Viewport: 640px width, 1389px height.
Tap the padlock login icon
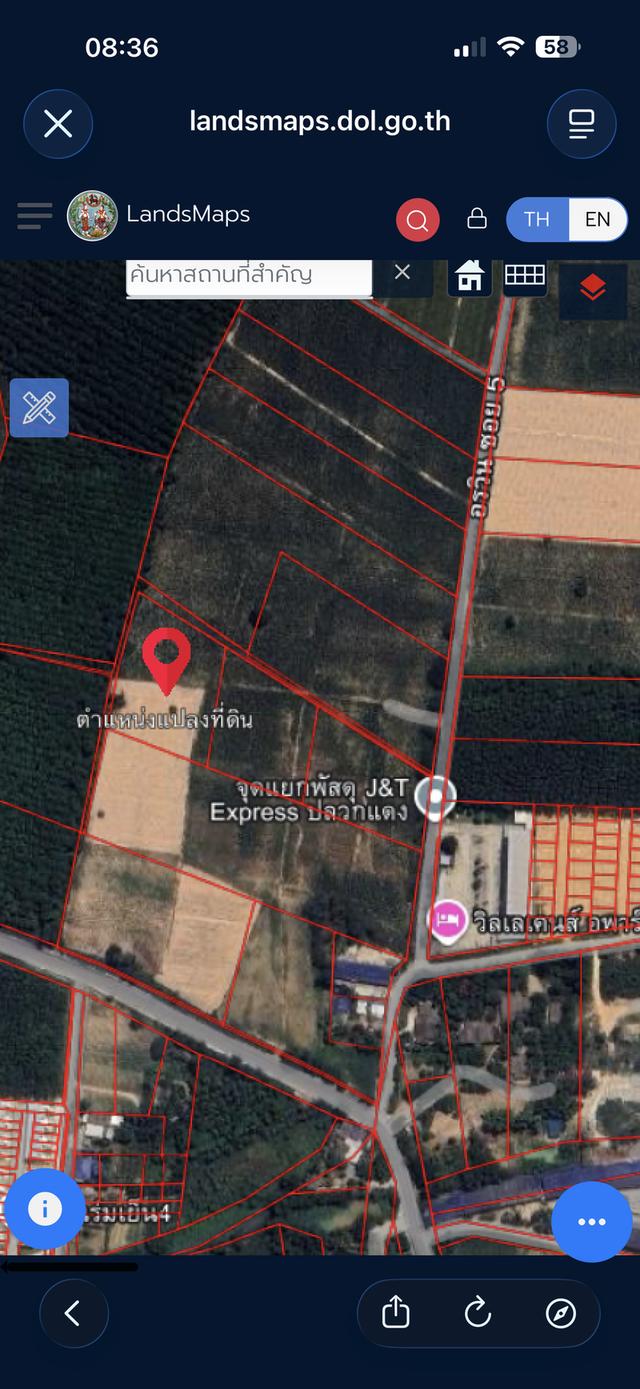[477, 218]
